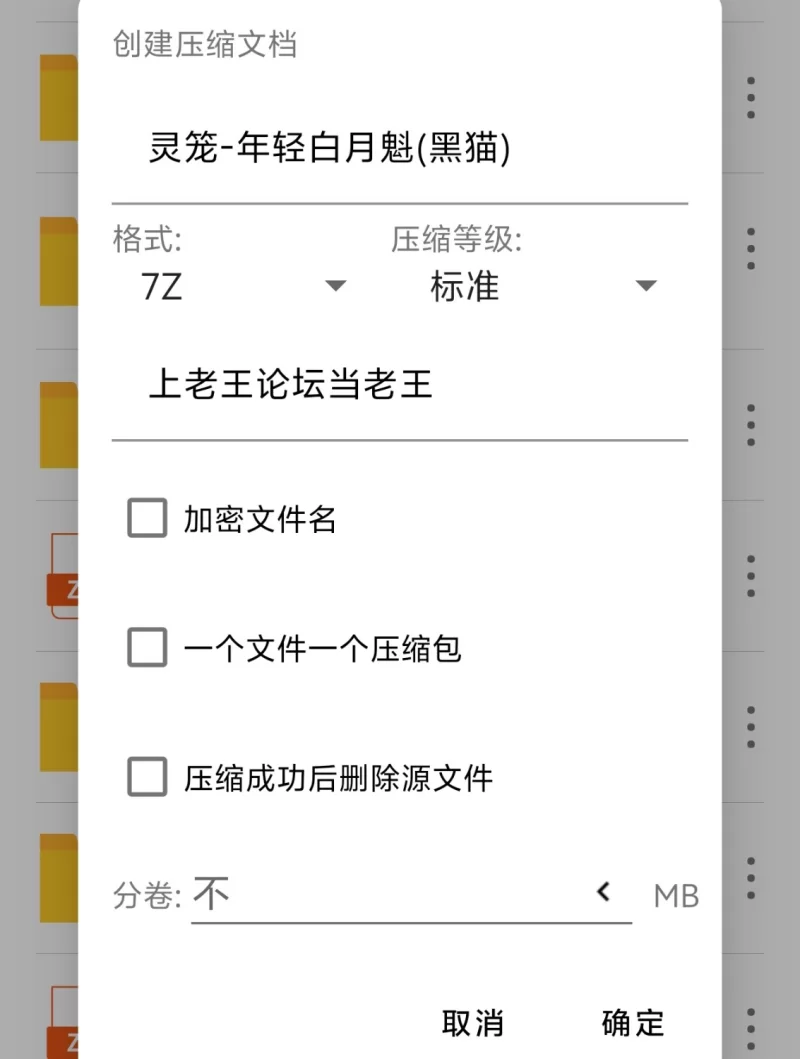Confirm compression with 确定
Screen dimensions: 800x1059
[x=633, y=1023]
